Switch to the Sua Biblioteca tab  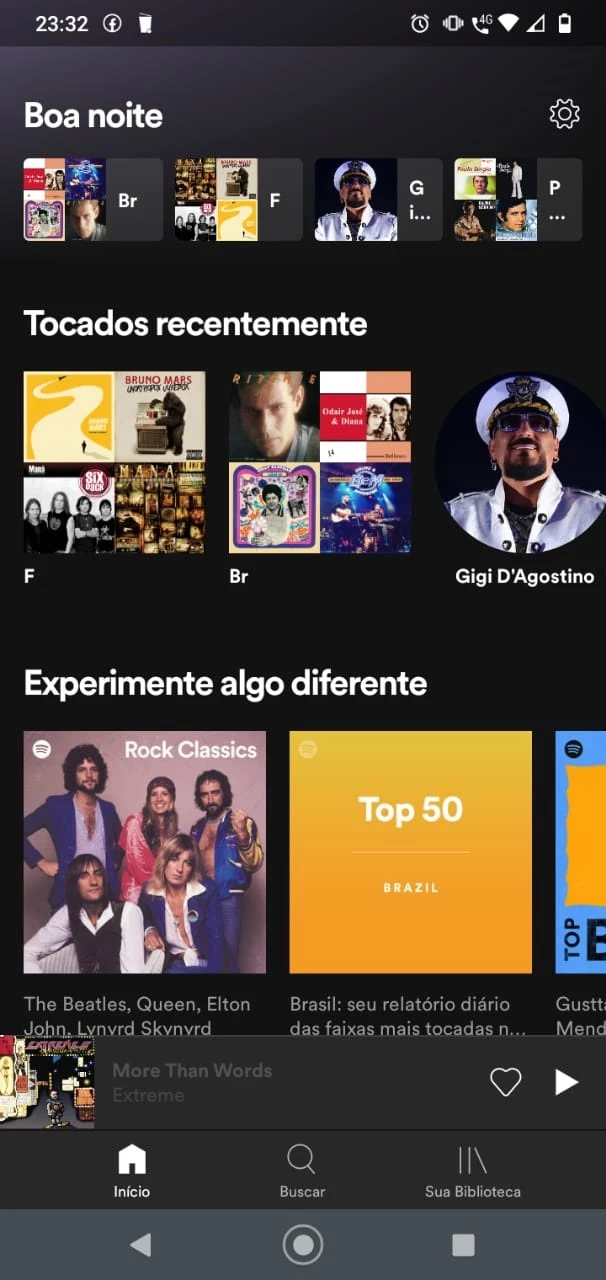pos(472,1170)
